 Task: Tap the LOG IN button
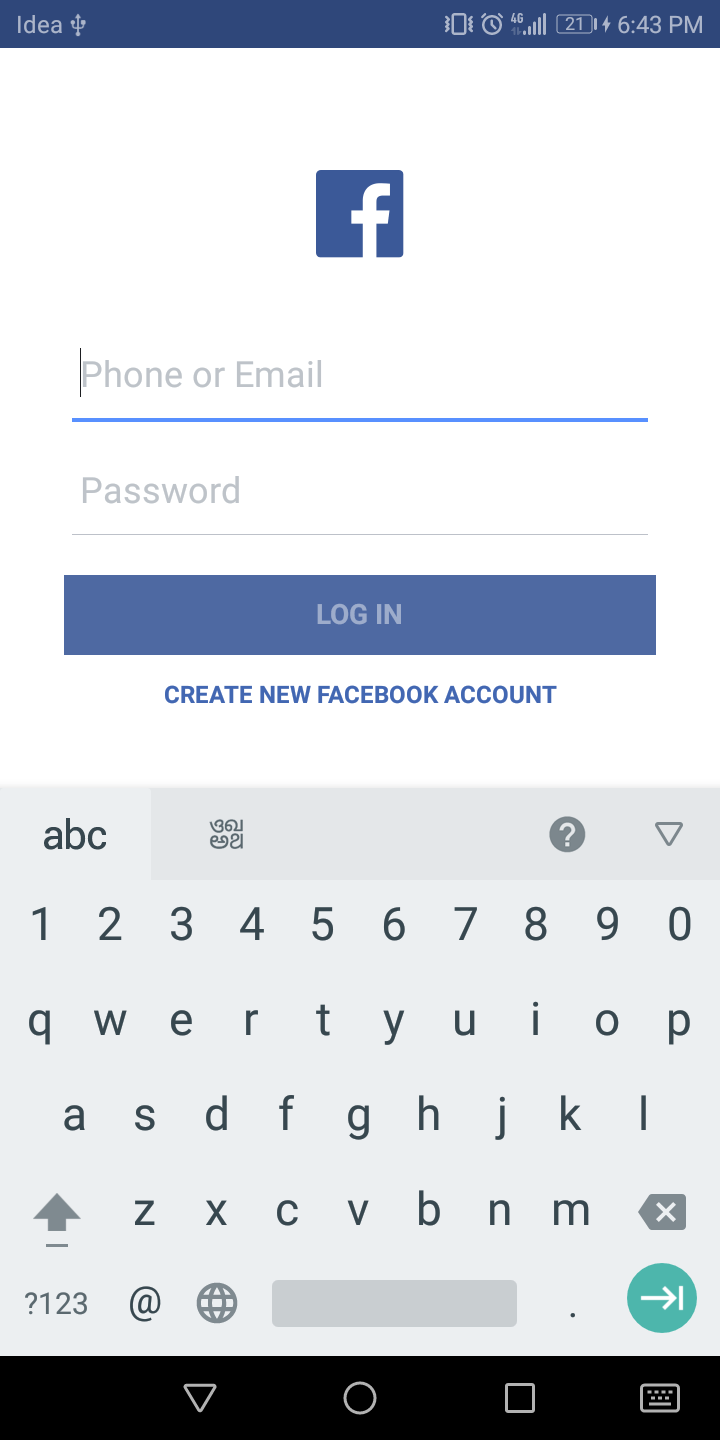(x=360, y=614)
